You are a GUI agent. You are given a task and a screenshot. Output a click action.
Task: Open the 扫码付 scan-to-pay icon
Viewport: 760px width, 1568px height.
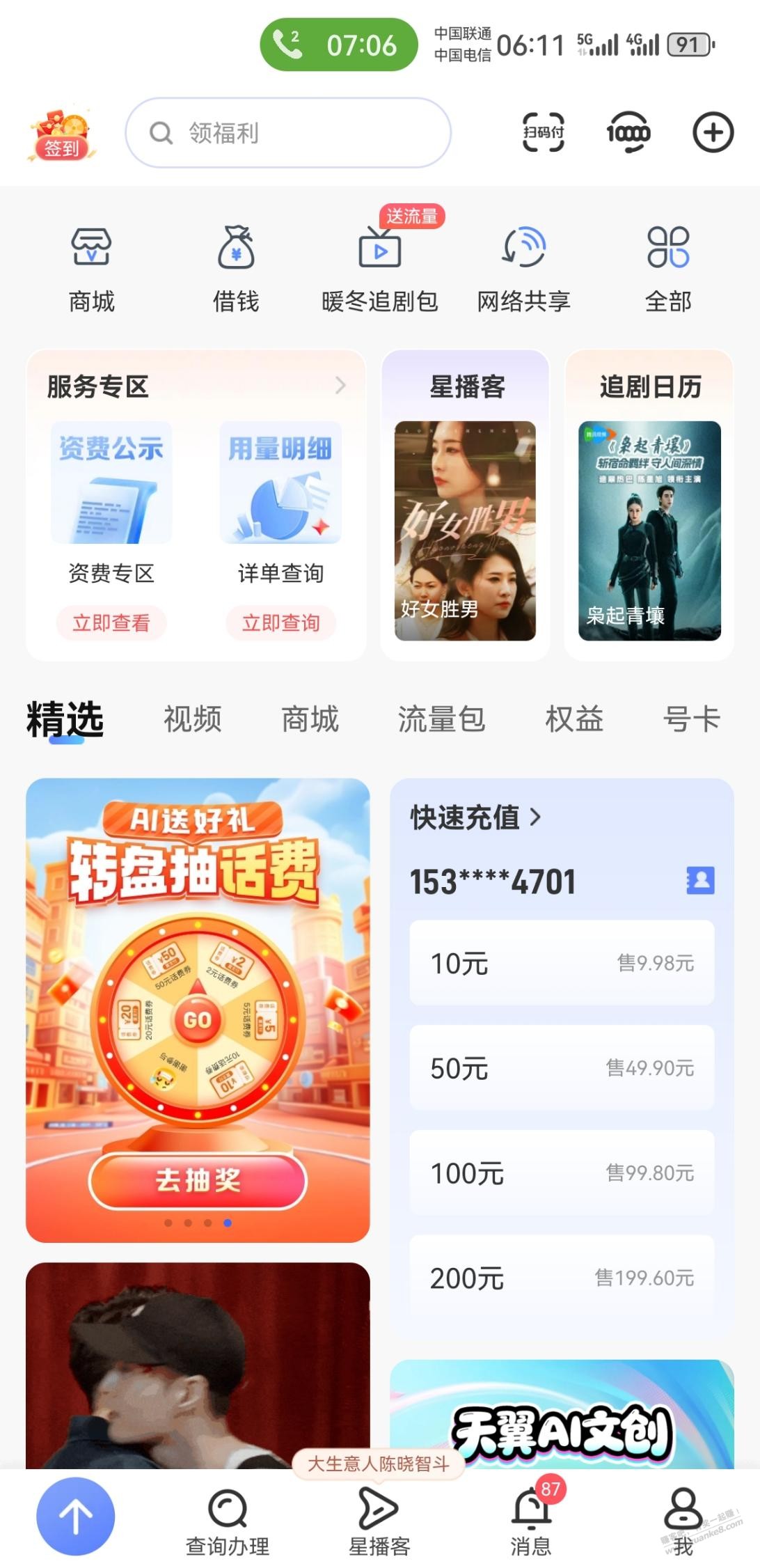coord(543,132)
